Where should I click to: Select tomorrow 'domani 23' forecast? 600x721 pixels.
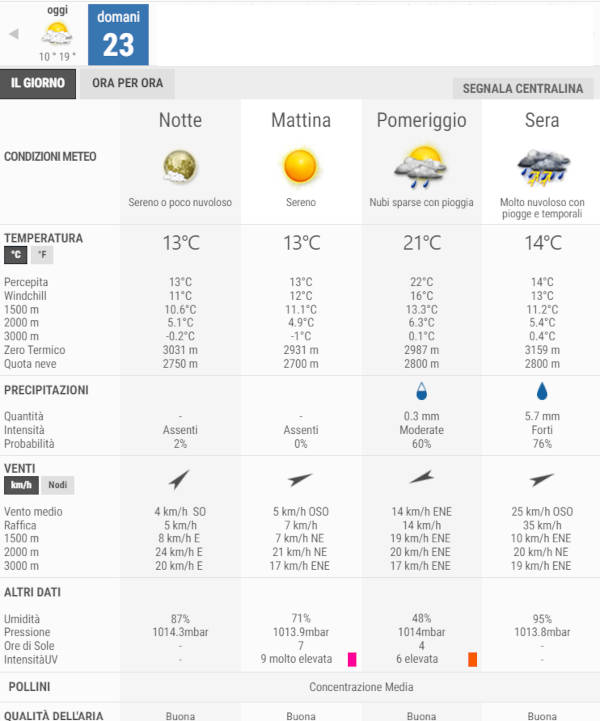click(x=118, y=34)
